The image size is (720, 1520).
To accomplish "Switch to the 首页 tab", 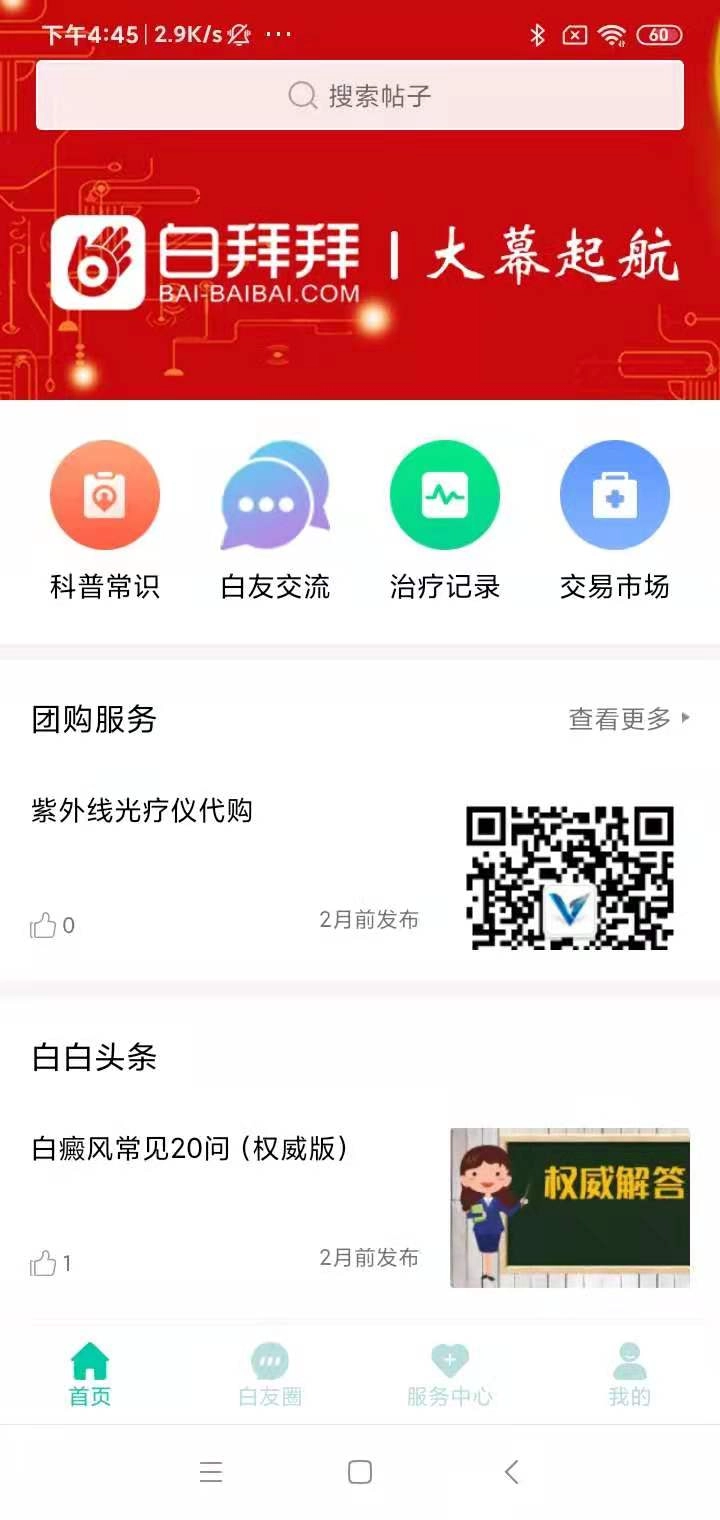I will pyautogui.click(x=89, y=1375).
